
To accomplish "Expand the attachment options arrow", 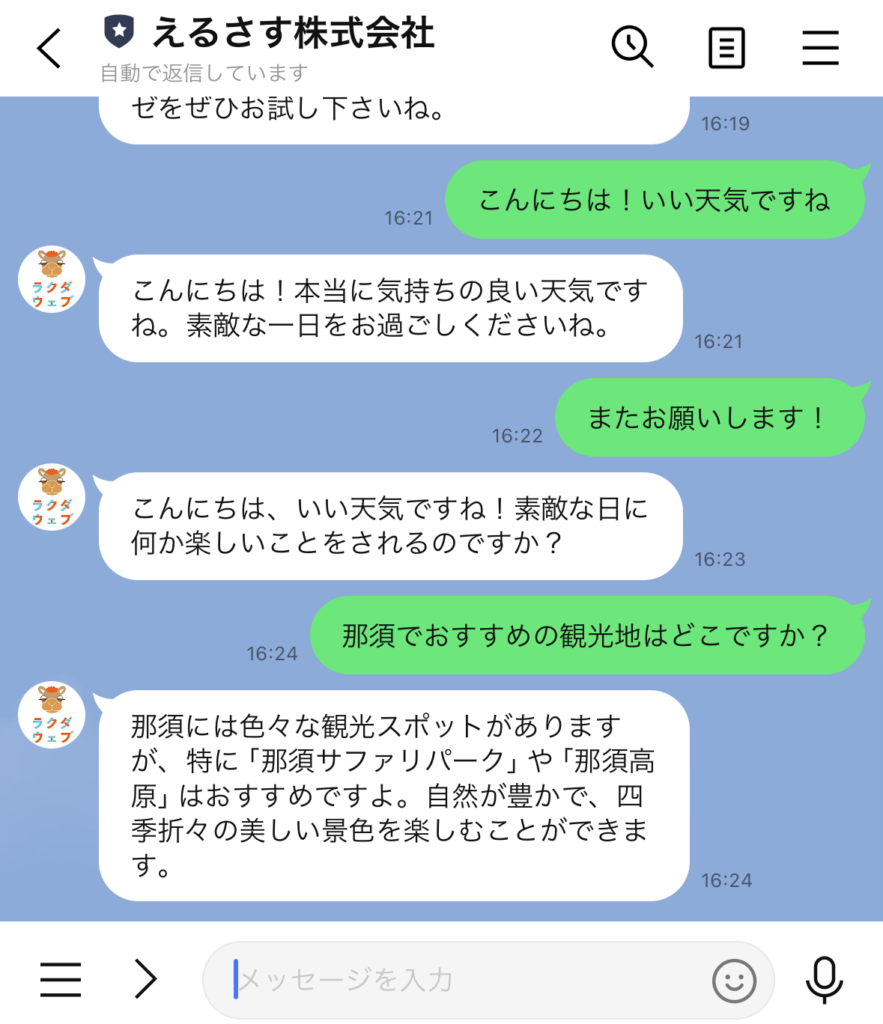I will [x=146, y=979].
